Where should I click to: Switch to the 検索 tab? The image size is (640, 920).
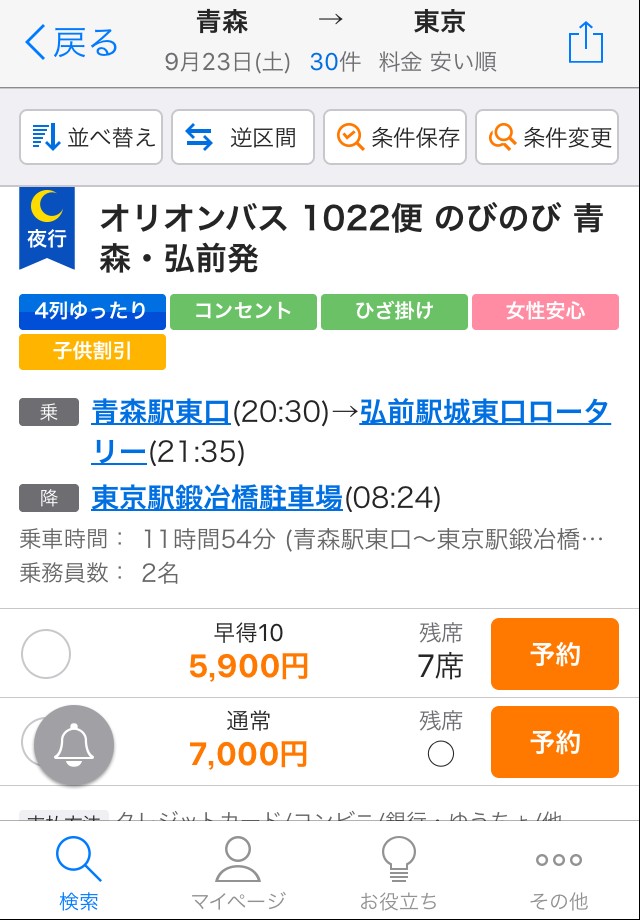[x=79, y=872]
